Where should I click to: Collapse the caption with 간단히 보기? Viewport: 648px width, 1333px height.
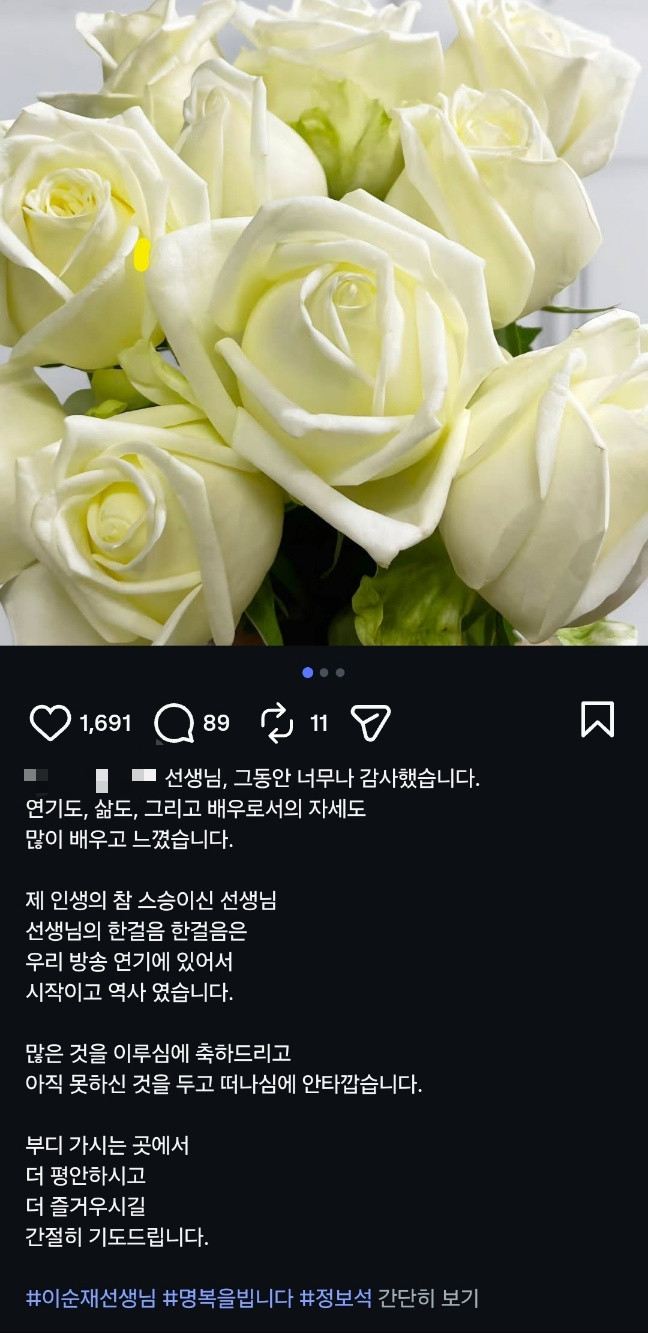pos(428,1298)
